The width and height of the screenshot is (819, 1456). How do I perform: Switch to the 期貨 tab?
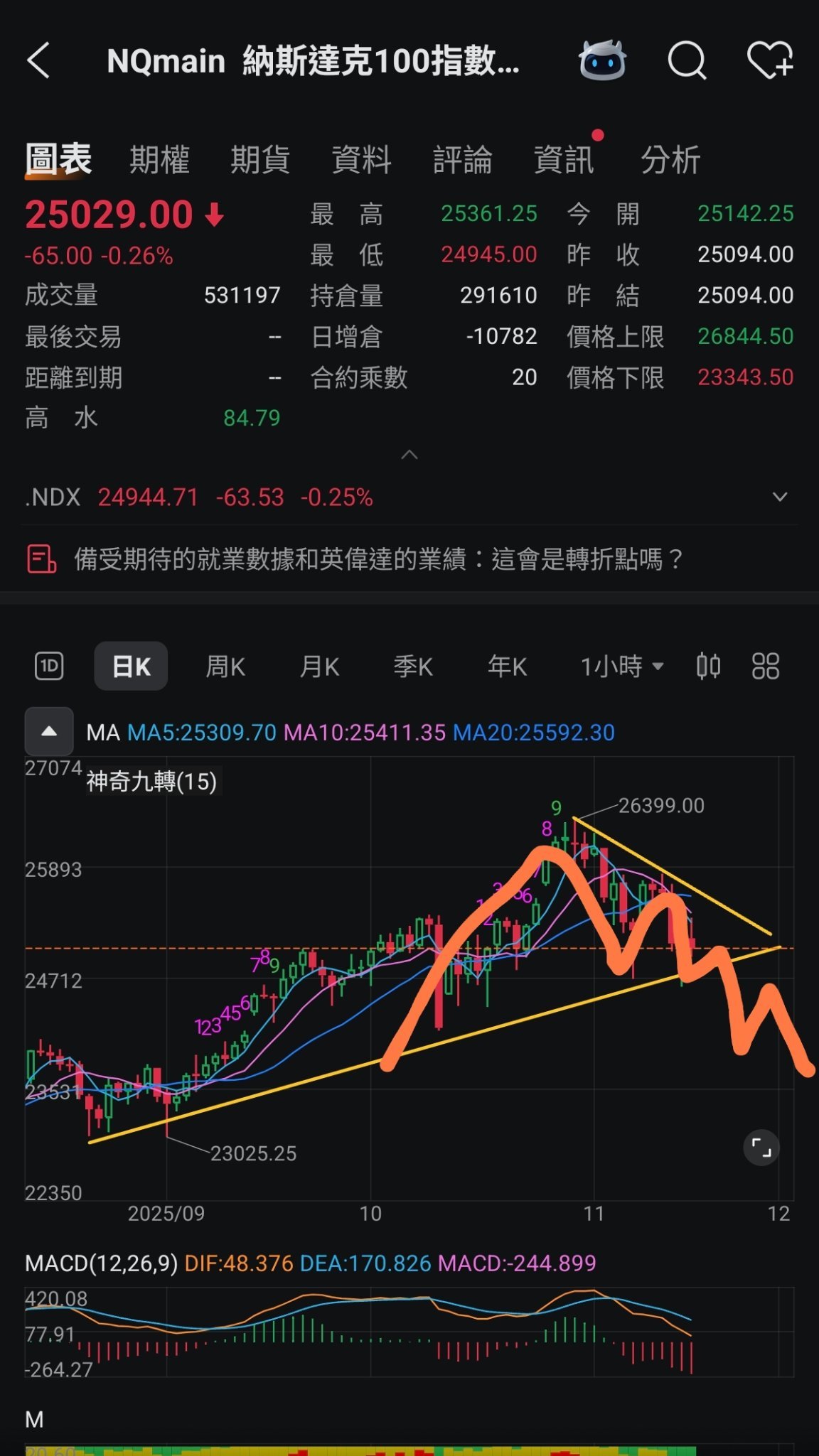click(260, 159)
